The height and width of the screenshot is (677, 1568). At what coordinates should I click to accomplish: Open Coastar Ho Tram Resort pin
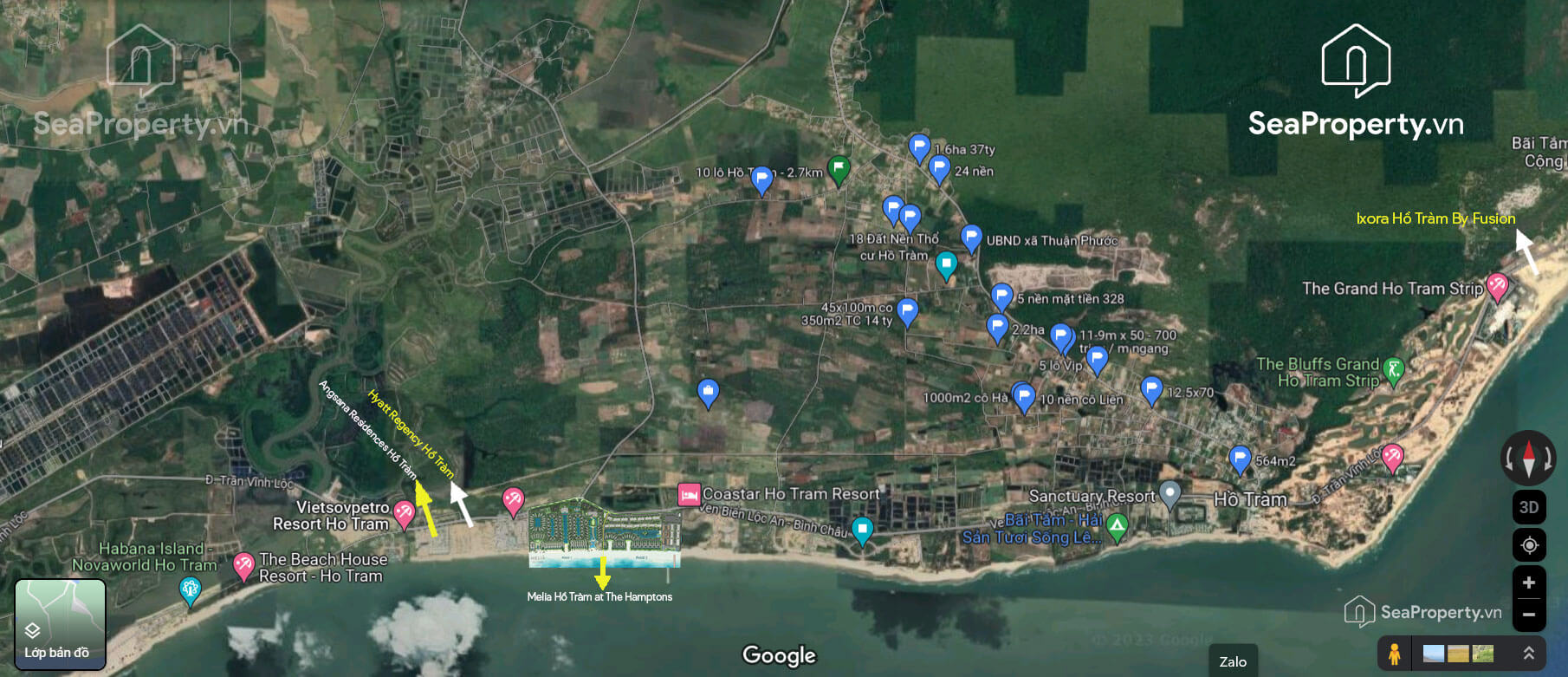coord(690,494)
